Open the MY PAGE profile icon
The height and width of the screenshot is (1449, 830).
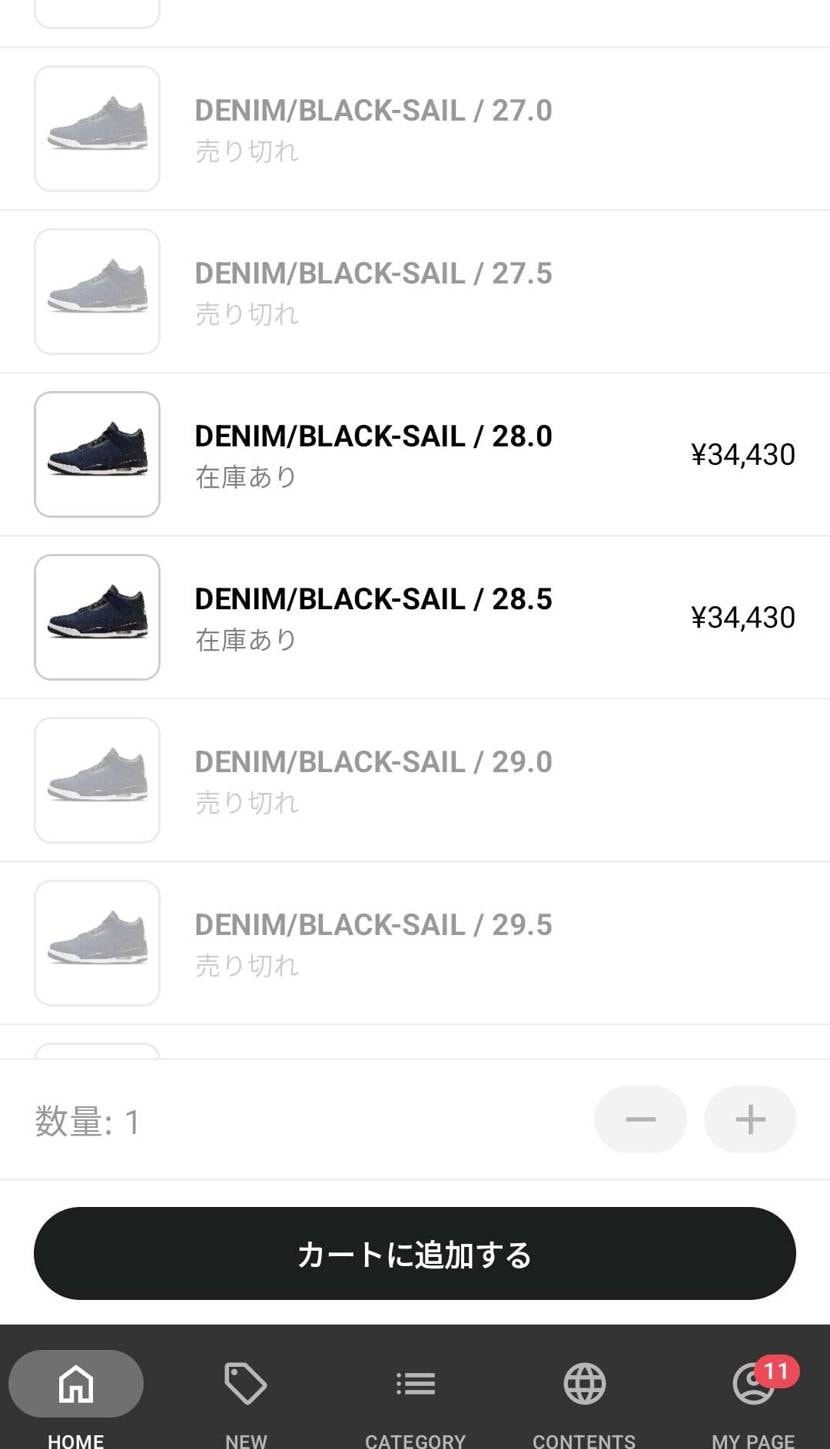pyautogui.click(x=753, y=1384)
